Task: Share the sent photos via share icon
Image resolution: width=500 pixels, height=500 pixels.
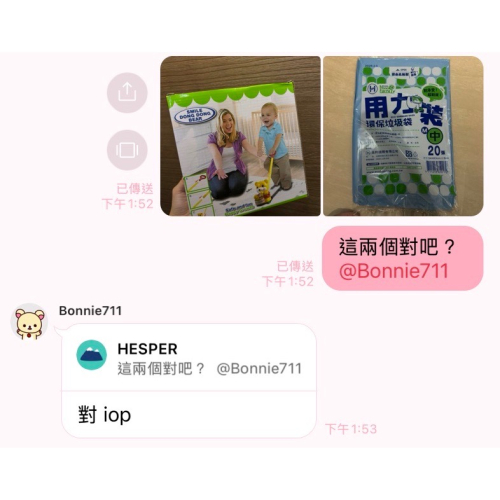Action: (127, 93)
